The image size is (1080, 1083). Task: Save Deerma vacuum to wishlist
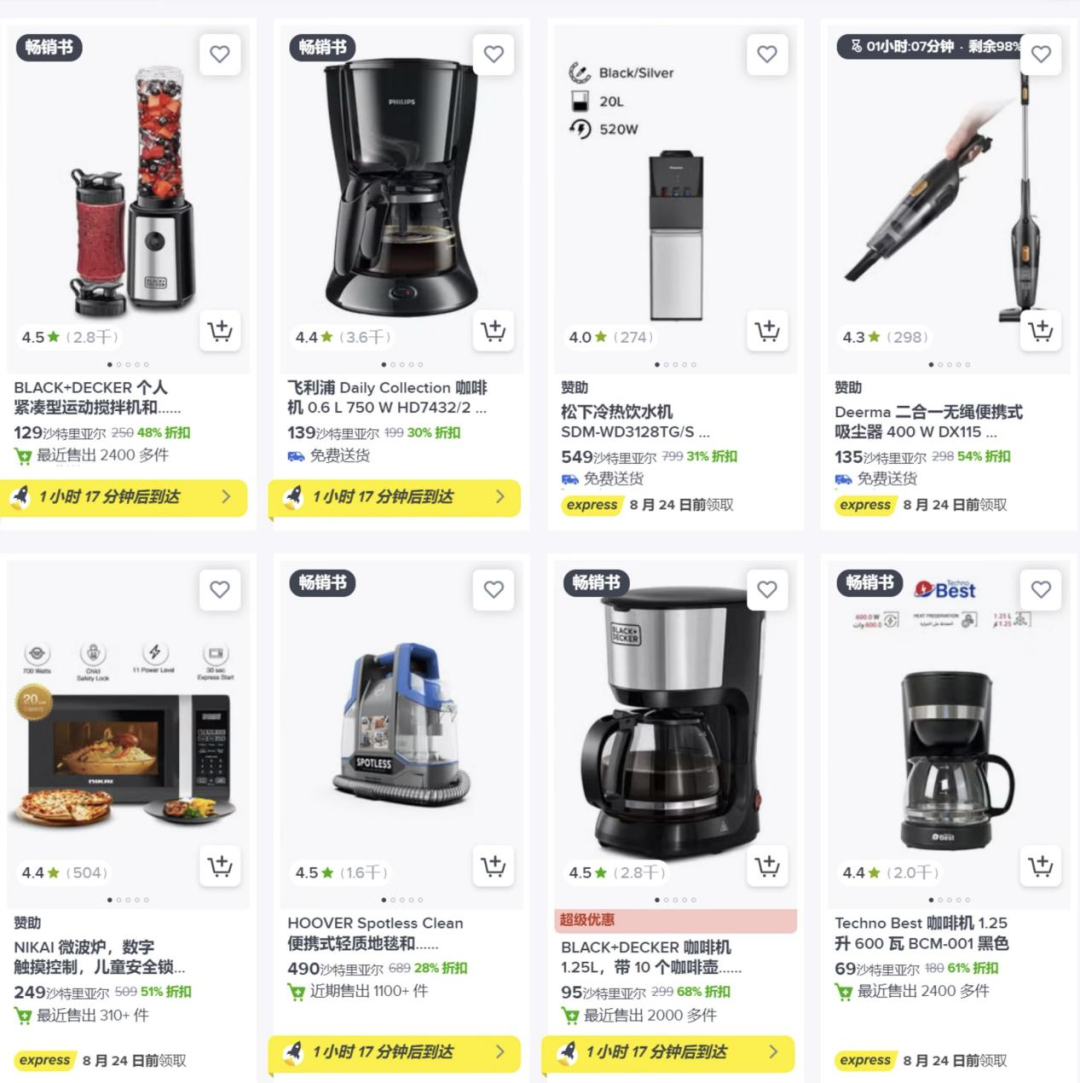pos(1040,55)
